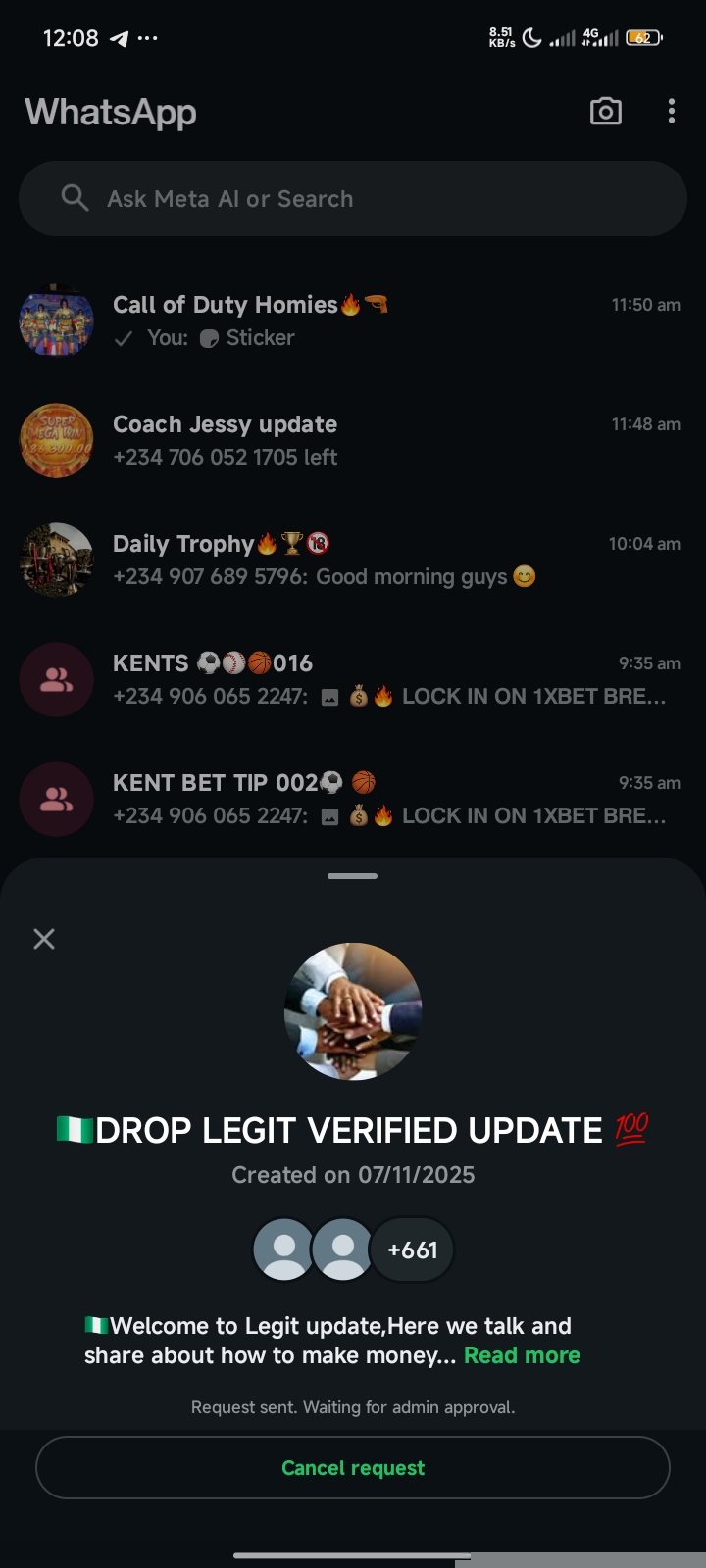Cancel the join request
Image resolution: width=706 pixels, height=1568 pixels.
click(x=353, y=1467)
